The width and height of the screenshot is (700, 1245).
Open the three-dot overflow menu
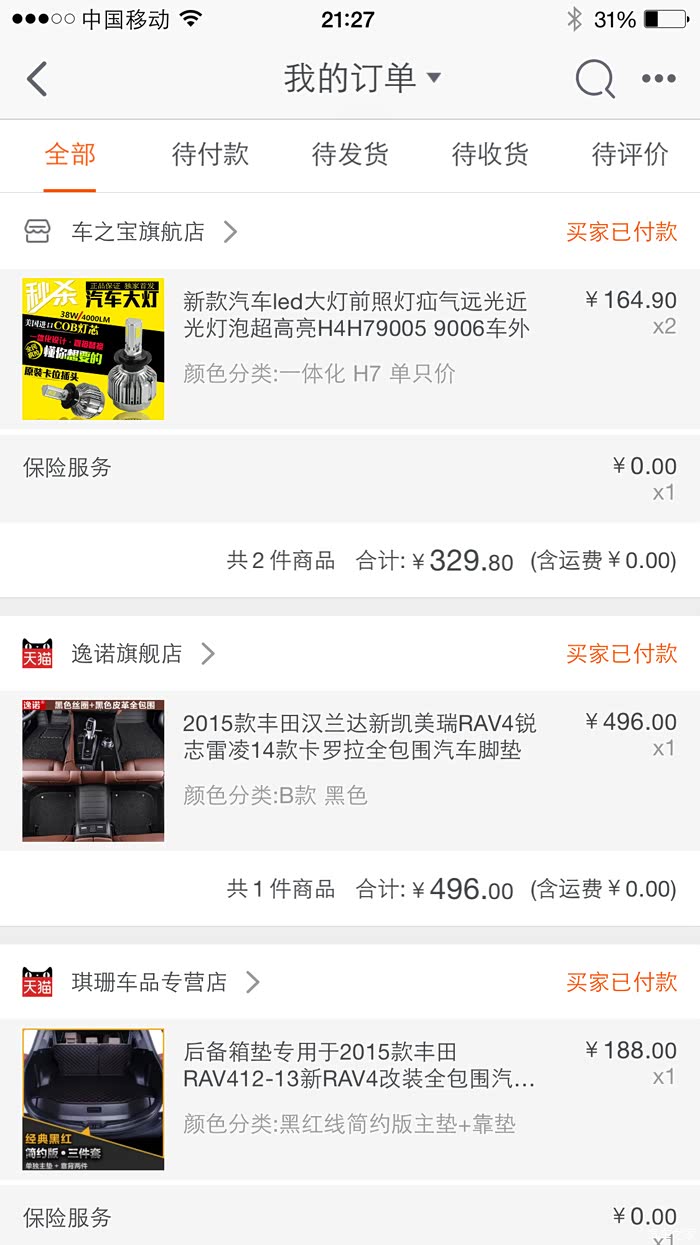point(658,79)
